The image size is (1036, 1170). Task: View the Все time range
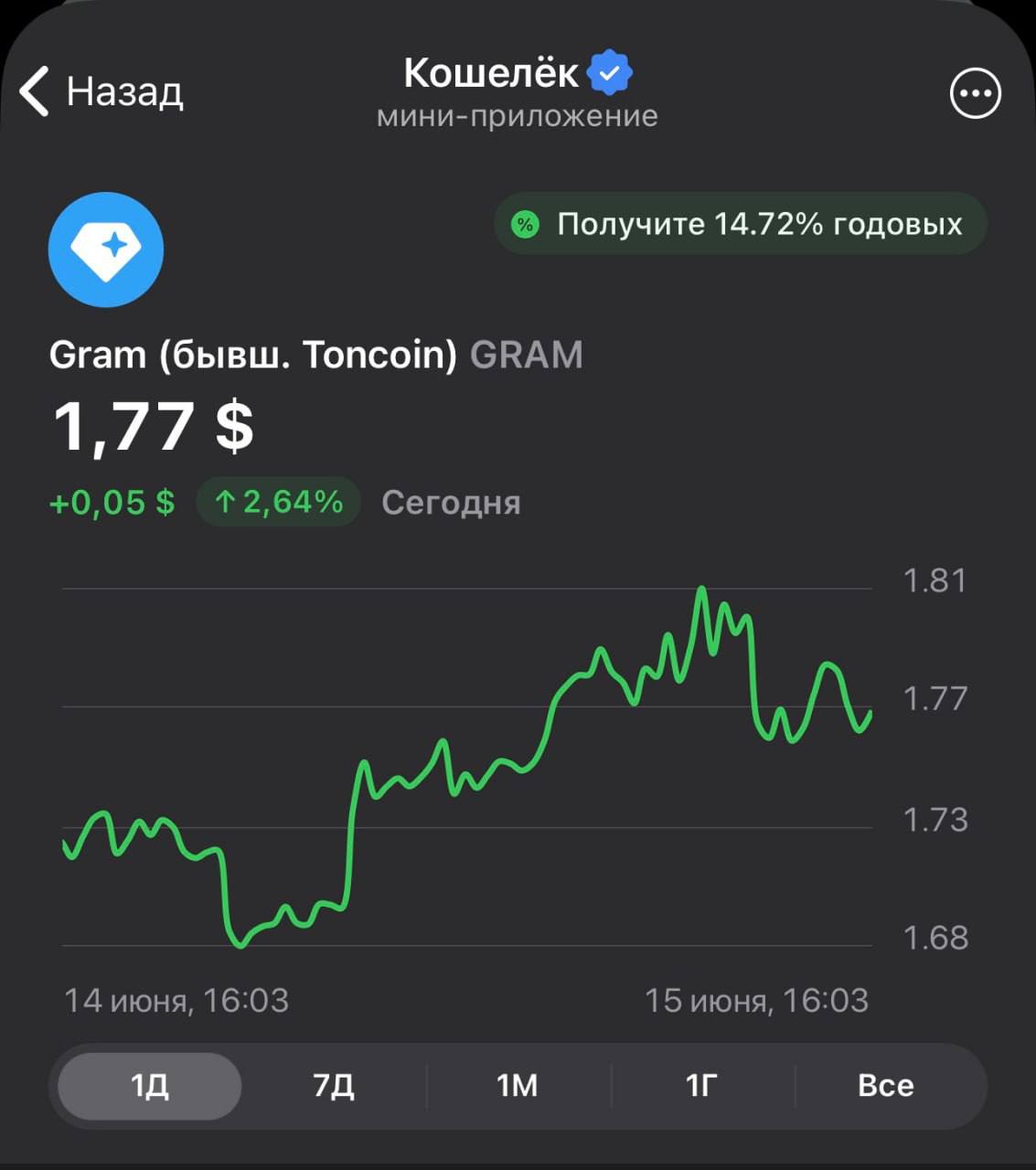click(886, 1086)
